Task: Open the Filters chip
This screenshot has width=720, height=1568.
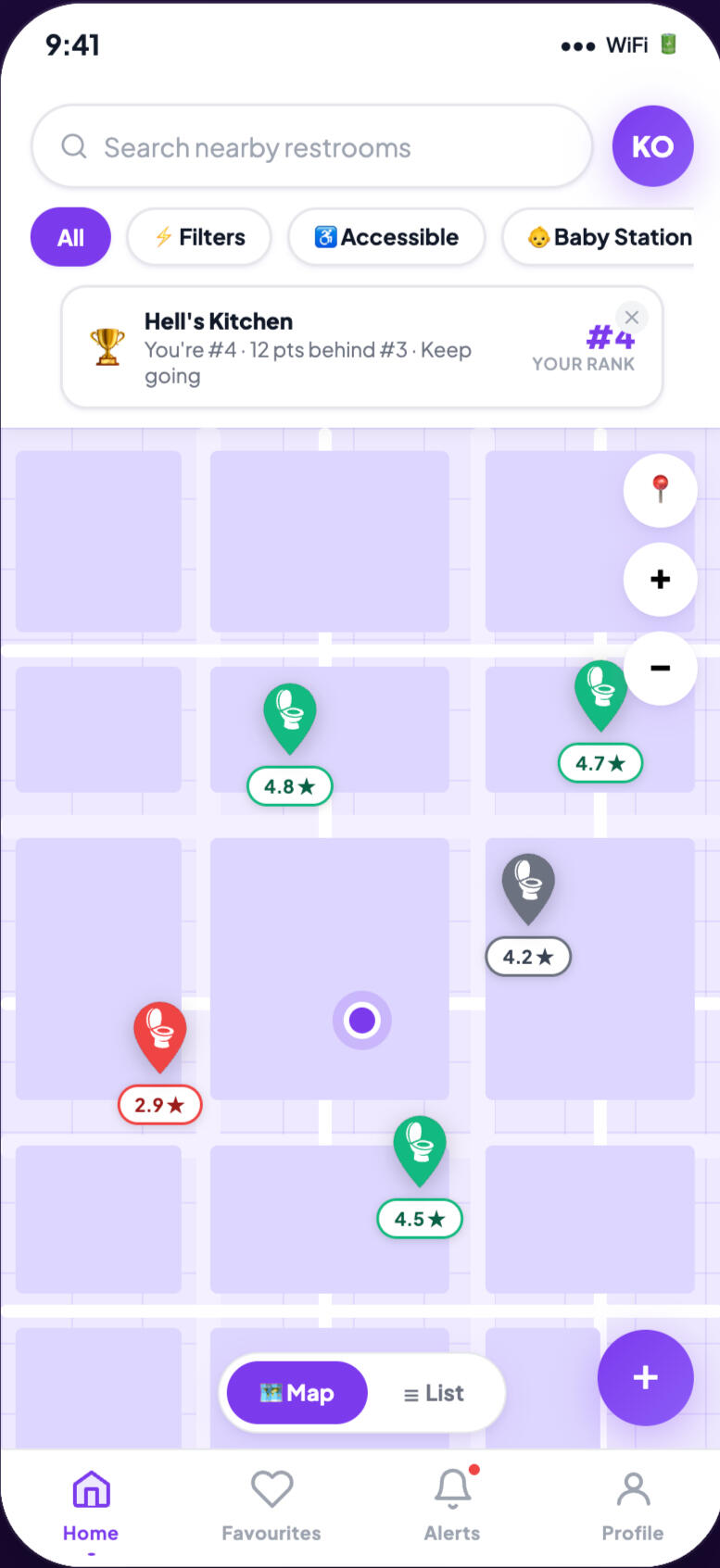Action: pos(199,237)
